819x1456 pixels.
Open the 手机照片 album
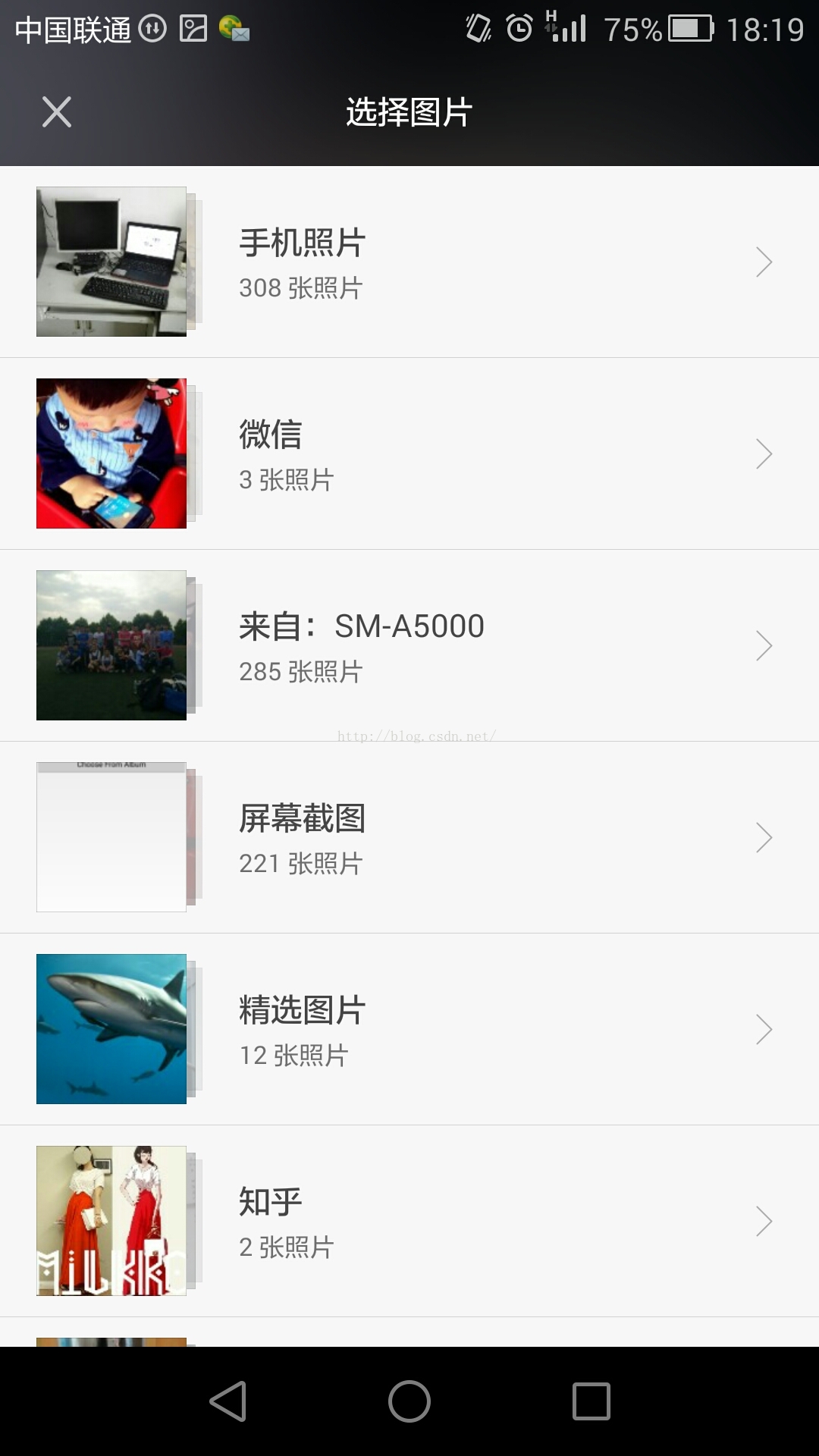tap(409, 262)
